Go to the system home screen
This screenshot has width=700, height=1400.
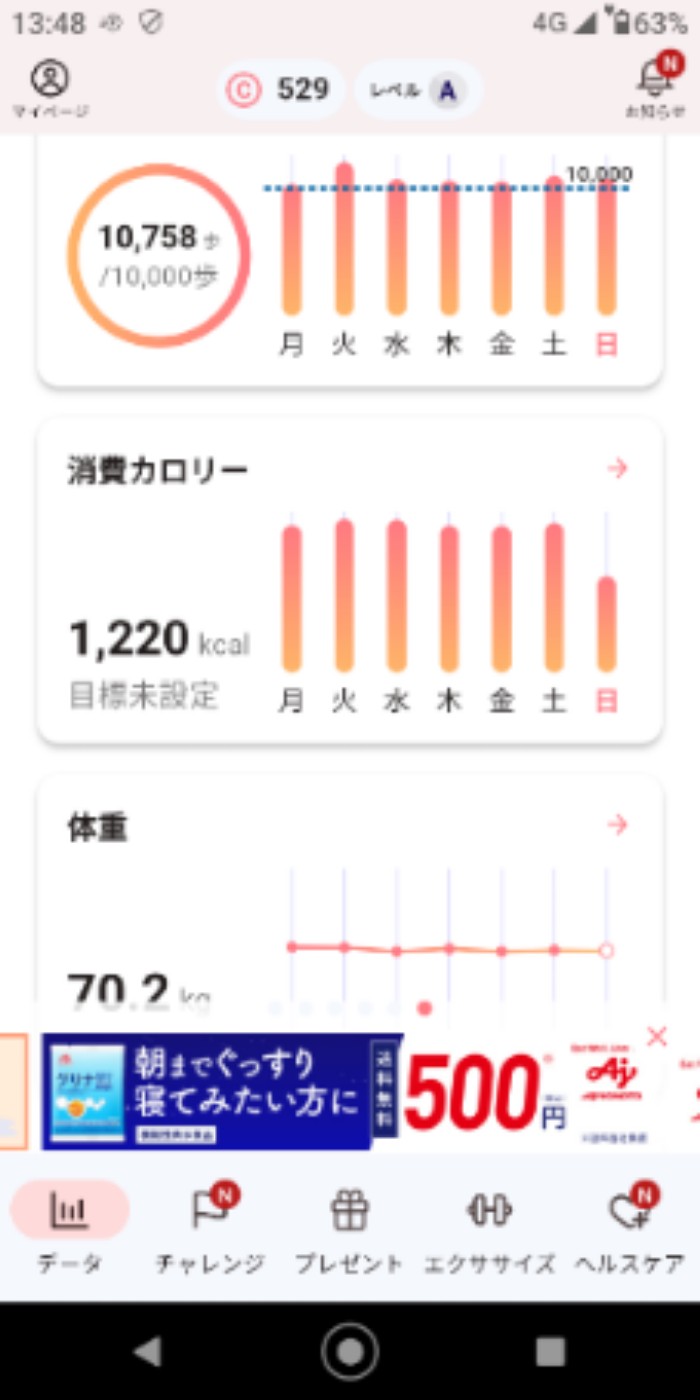[x=350, y=1351]
